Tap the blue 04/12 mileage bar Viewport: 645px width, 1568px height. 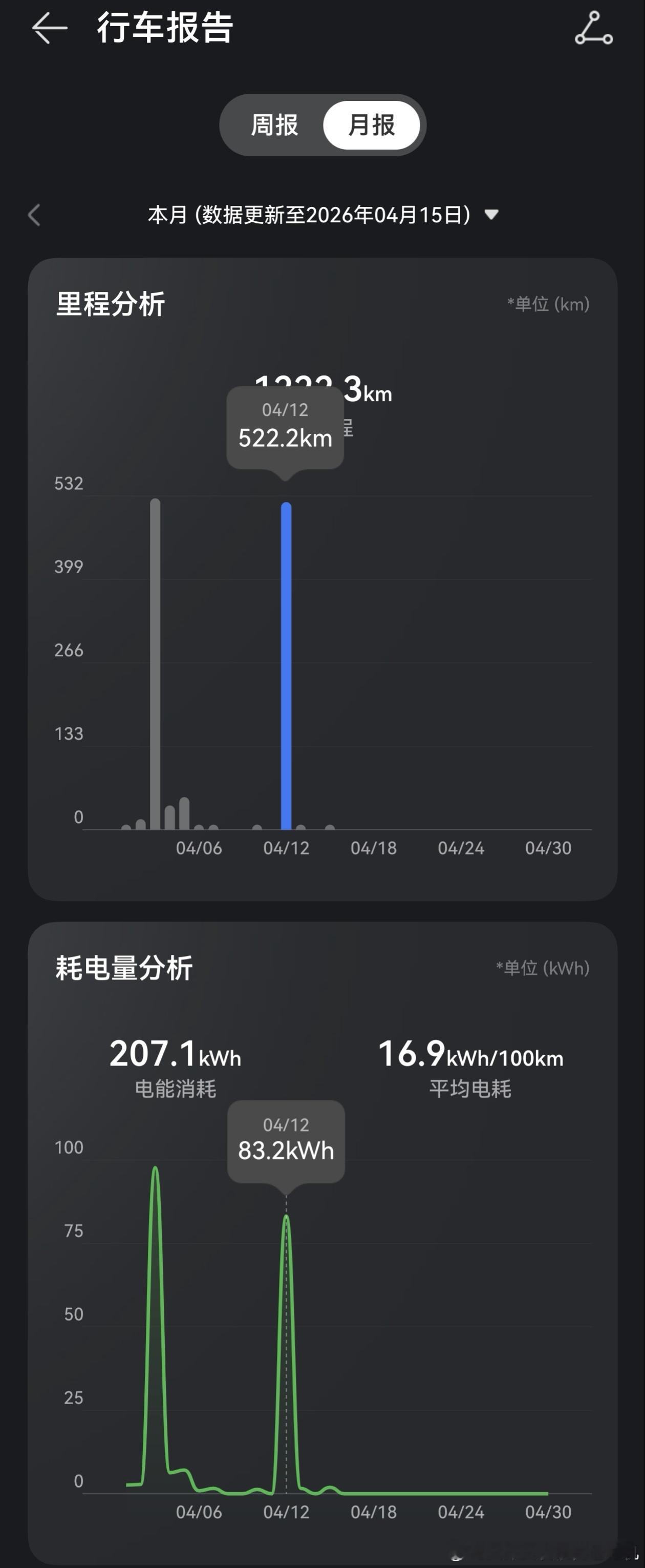click(286, 665)
